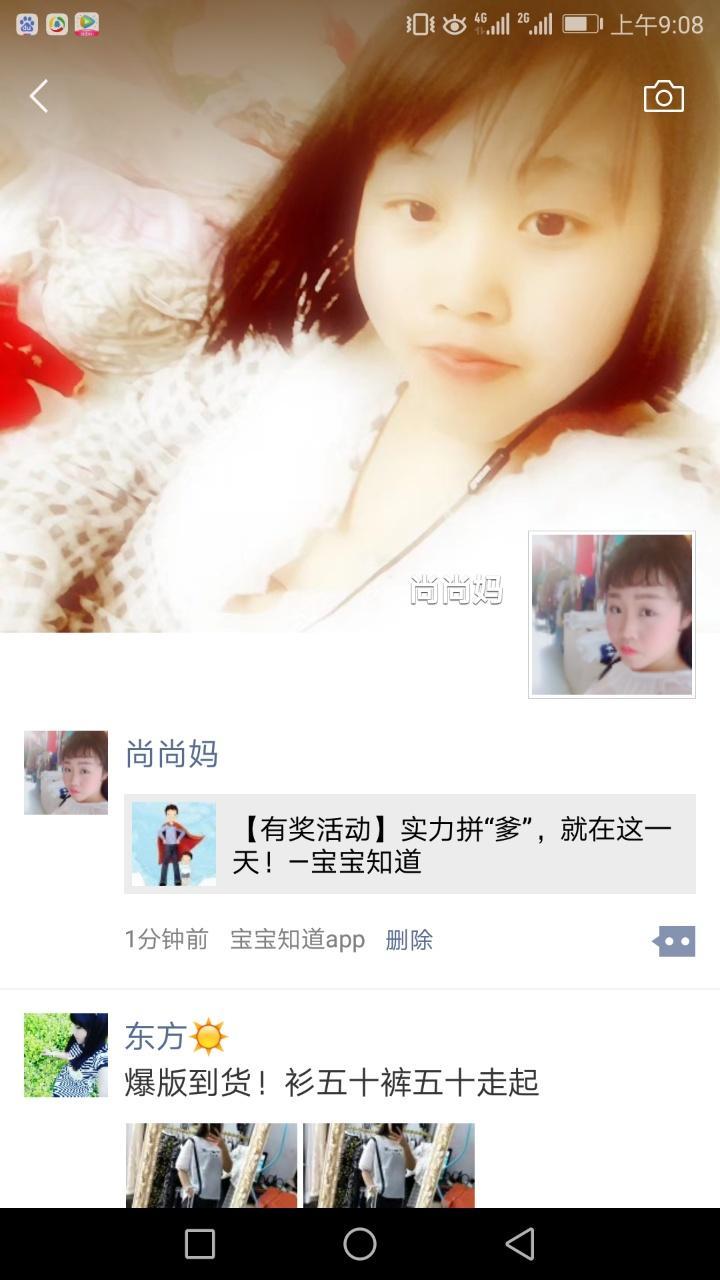Open 尚尚妈's avatar beside her post
This screenshot has height=1280, width=720.
coord(66,772)
